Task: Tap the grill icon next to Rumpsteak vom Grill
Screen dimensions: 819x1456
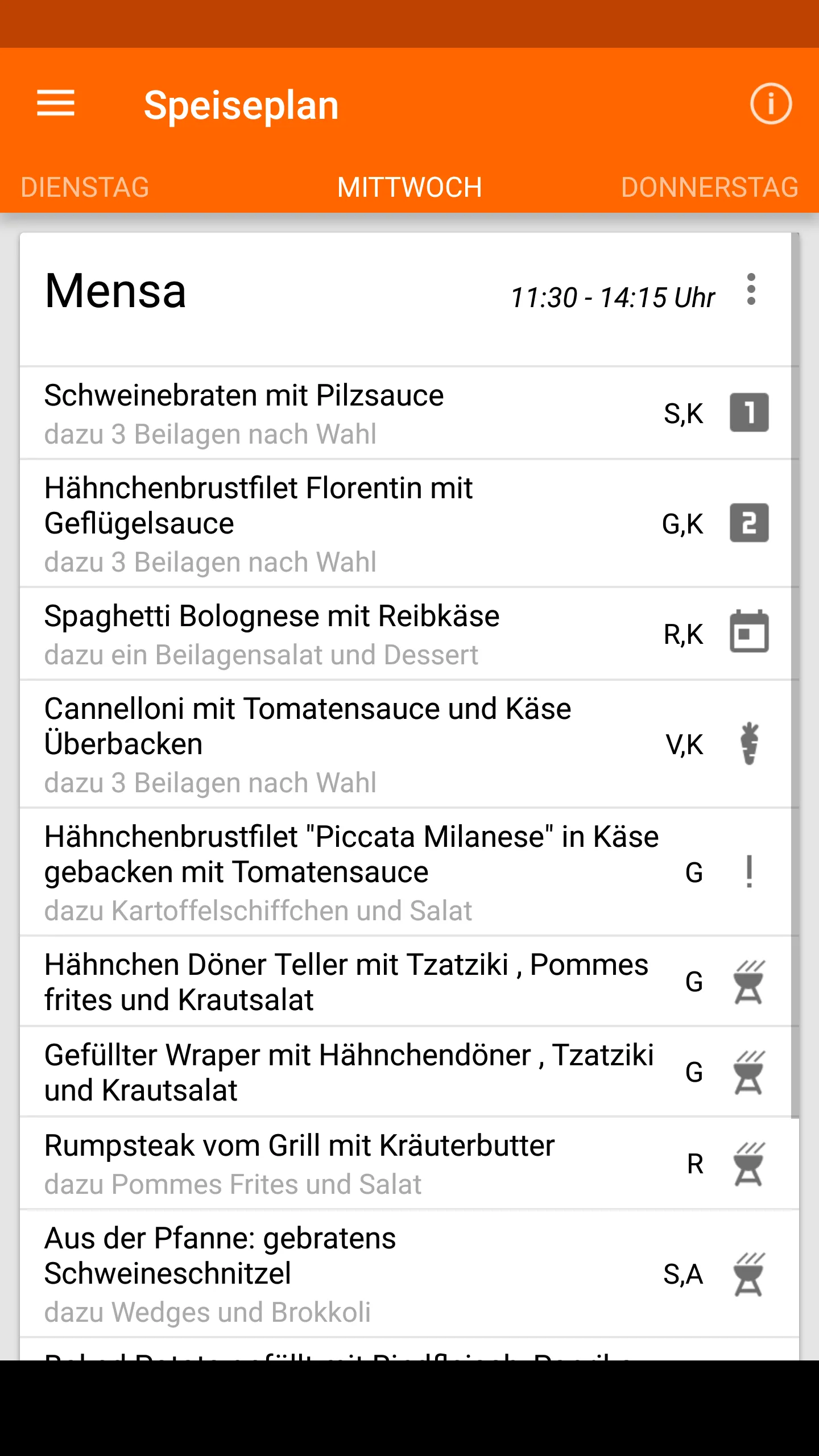Action: click(748, 1162)
